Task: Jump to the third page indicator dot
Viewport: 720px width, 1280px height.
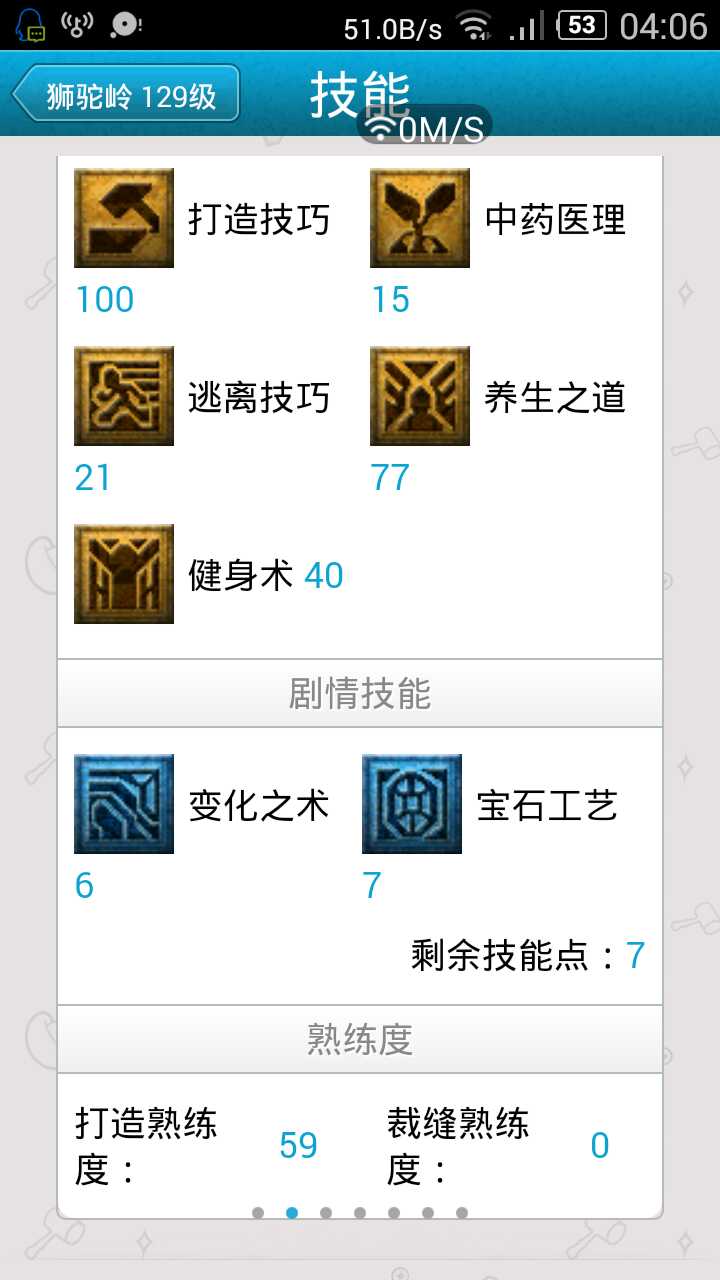Action: (x=326, y=1213)
